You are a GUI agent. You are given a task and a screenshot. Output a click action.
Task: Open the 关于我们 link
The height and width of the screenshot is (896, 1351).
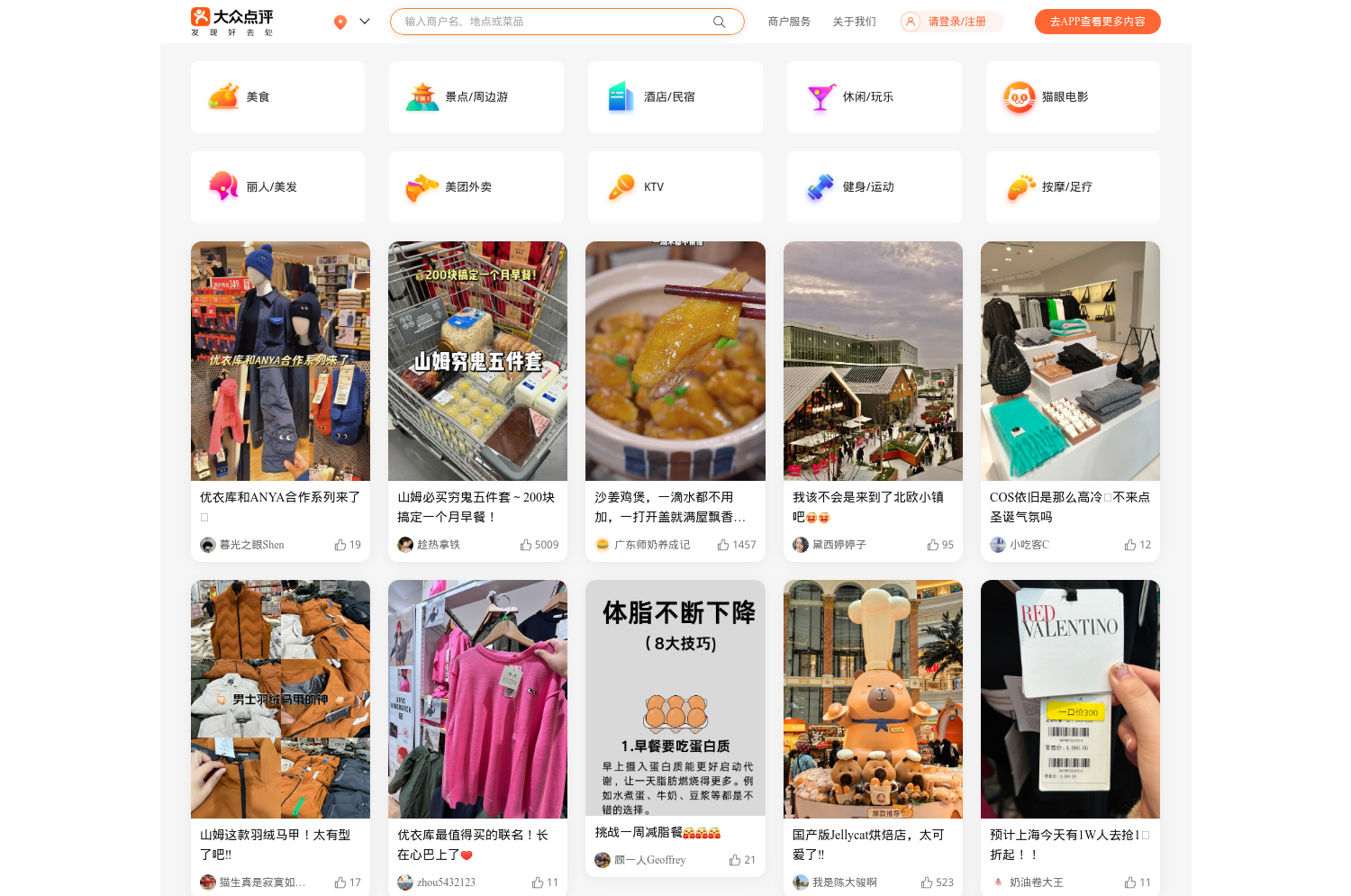pyautogui.click(x=854, y=22)
